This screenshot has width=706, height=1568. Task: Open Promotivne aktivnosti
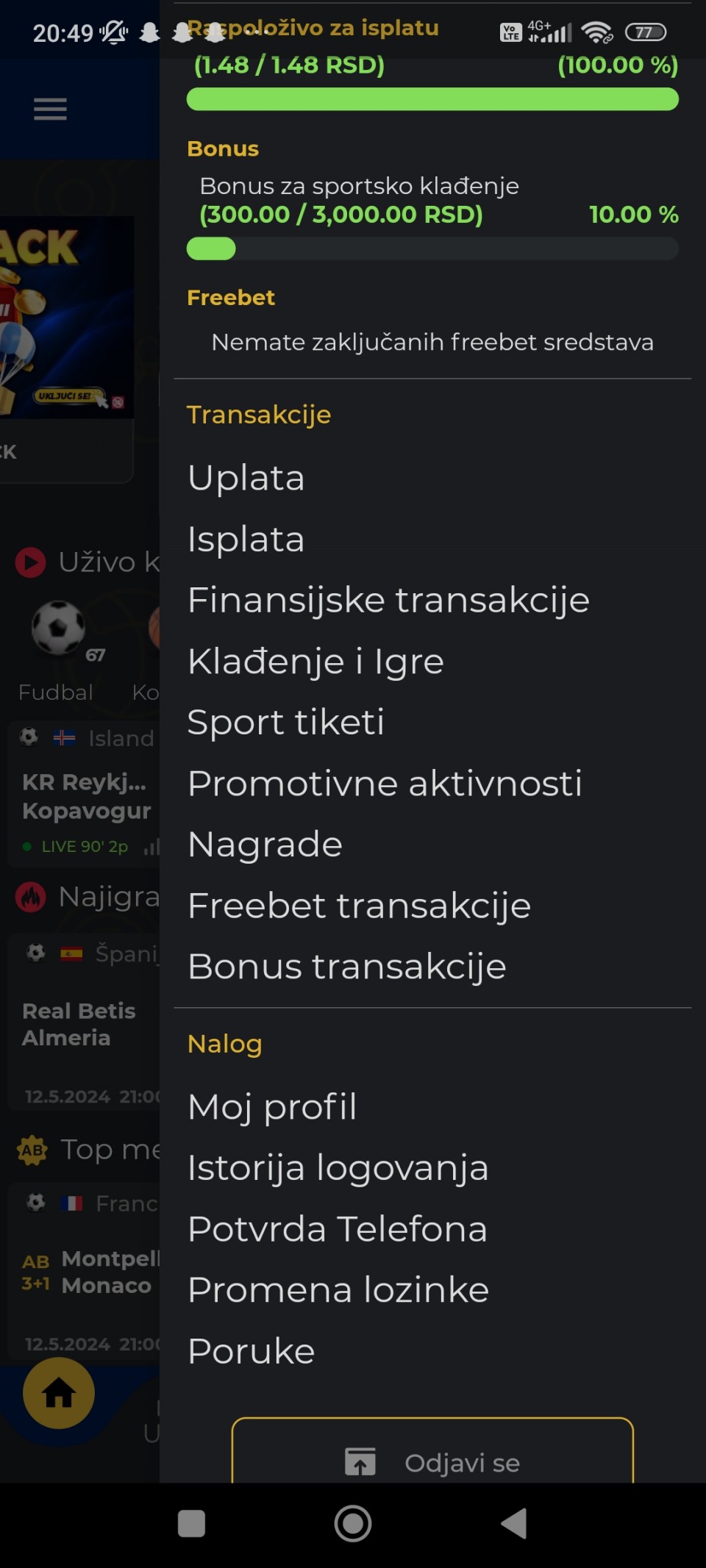click(385, 783)
